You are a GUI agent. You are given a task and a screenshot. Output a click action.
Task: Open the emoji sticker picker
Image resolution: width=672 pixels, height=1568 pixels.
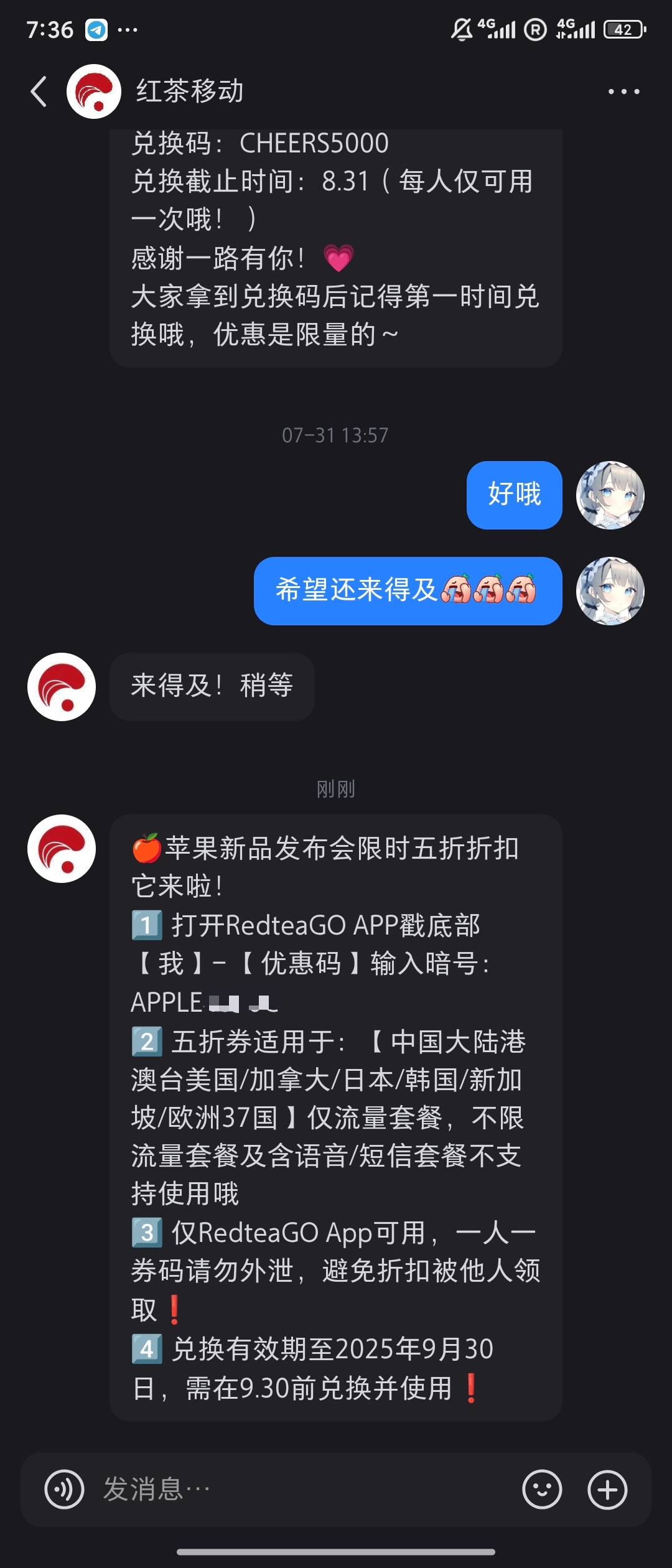pyautogui.click(x=542, y=1490)
